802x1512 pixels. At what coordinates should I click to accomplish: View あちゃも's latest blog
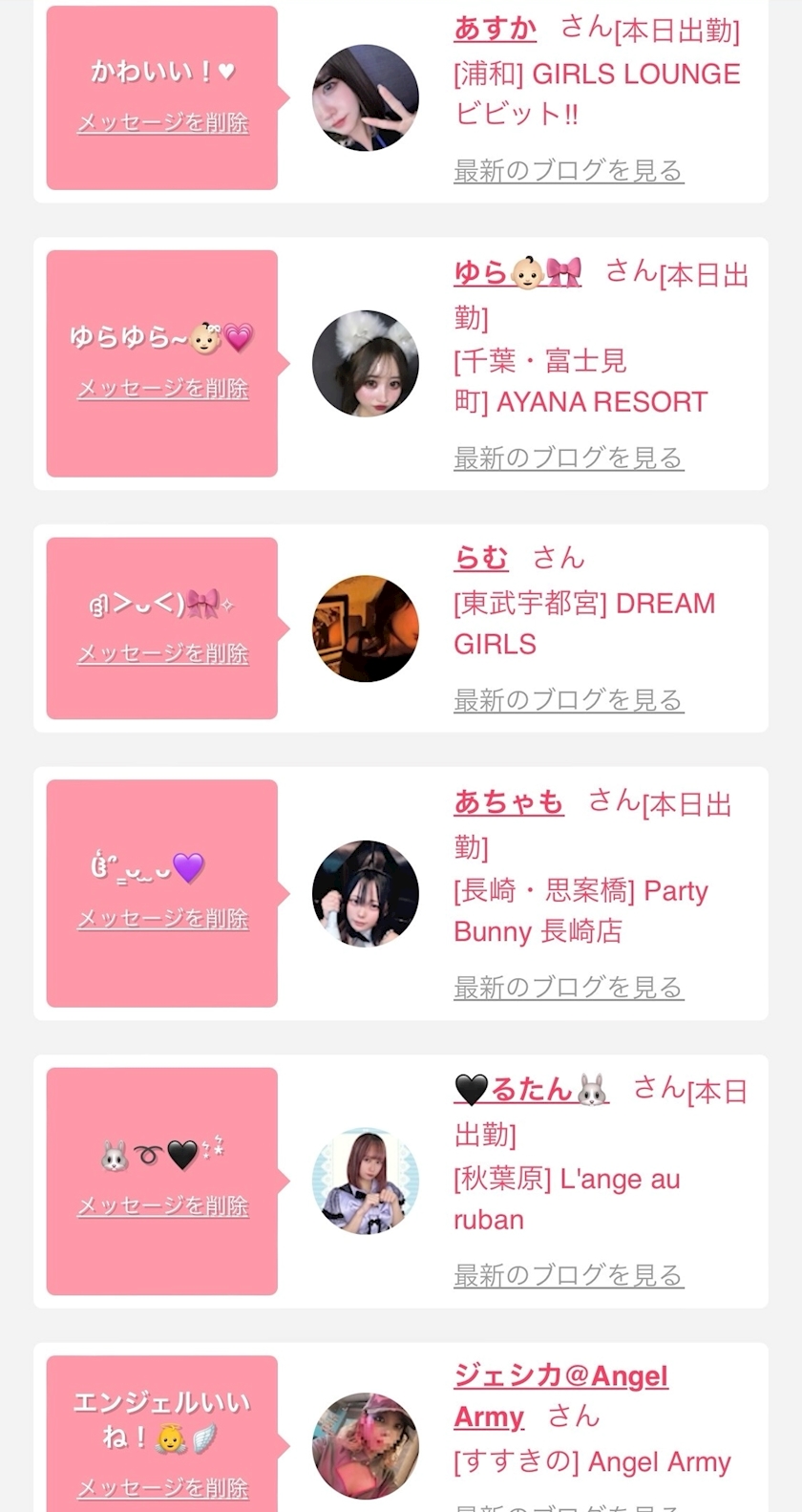(568, 987)
